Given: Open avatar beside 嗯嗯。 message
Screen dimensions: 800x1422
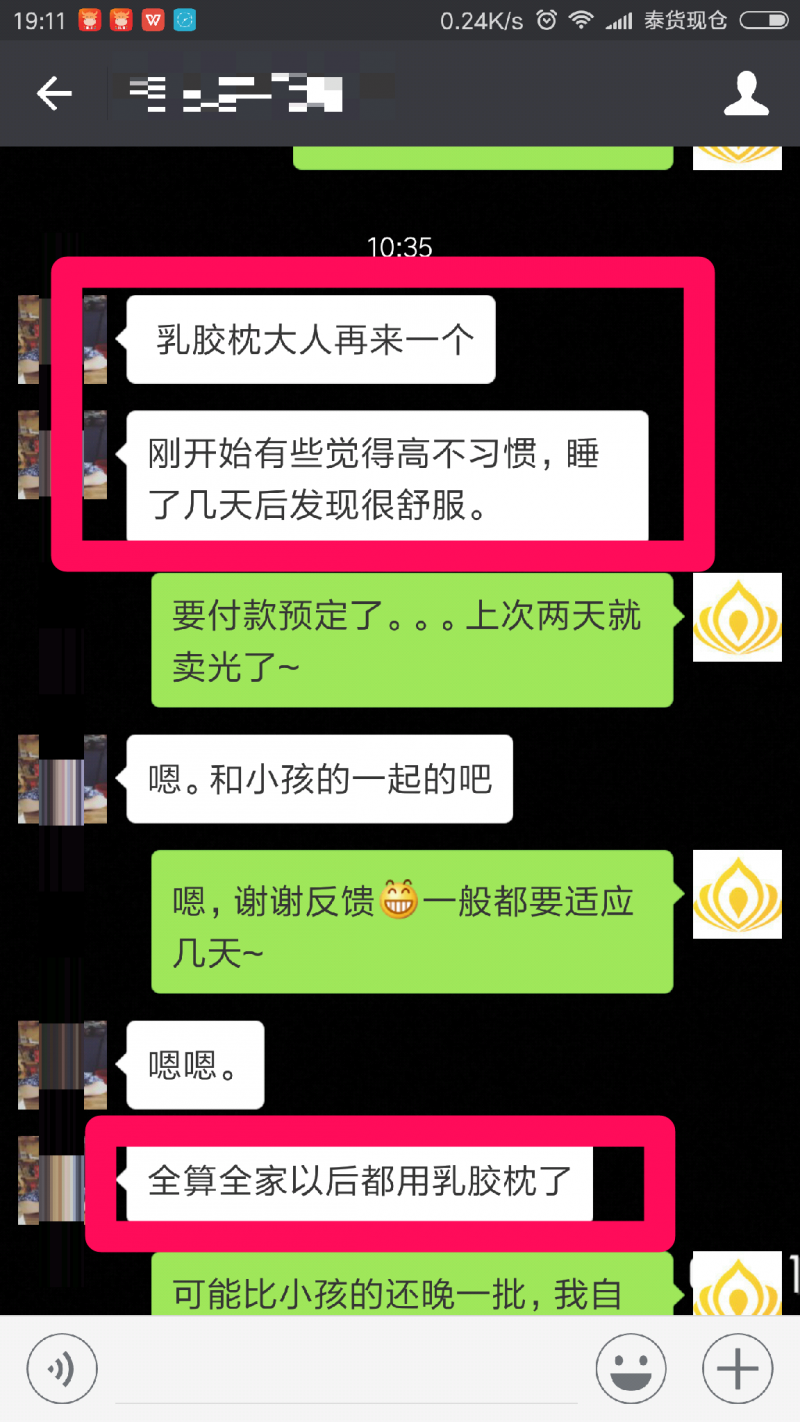Looking at the screenshot, I should click(x=62, y=1064).
